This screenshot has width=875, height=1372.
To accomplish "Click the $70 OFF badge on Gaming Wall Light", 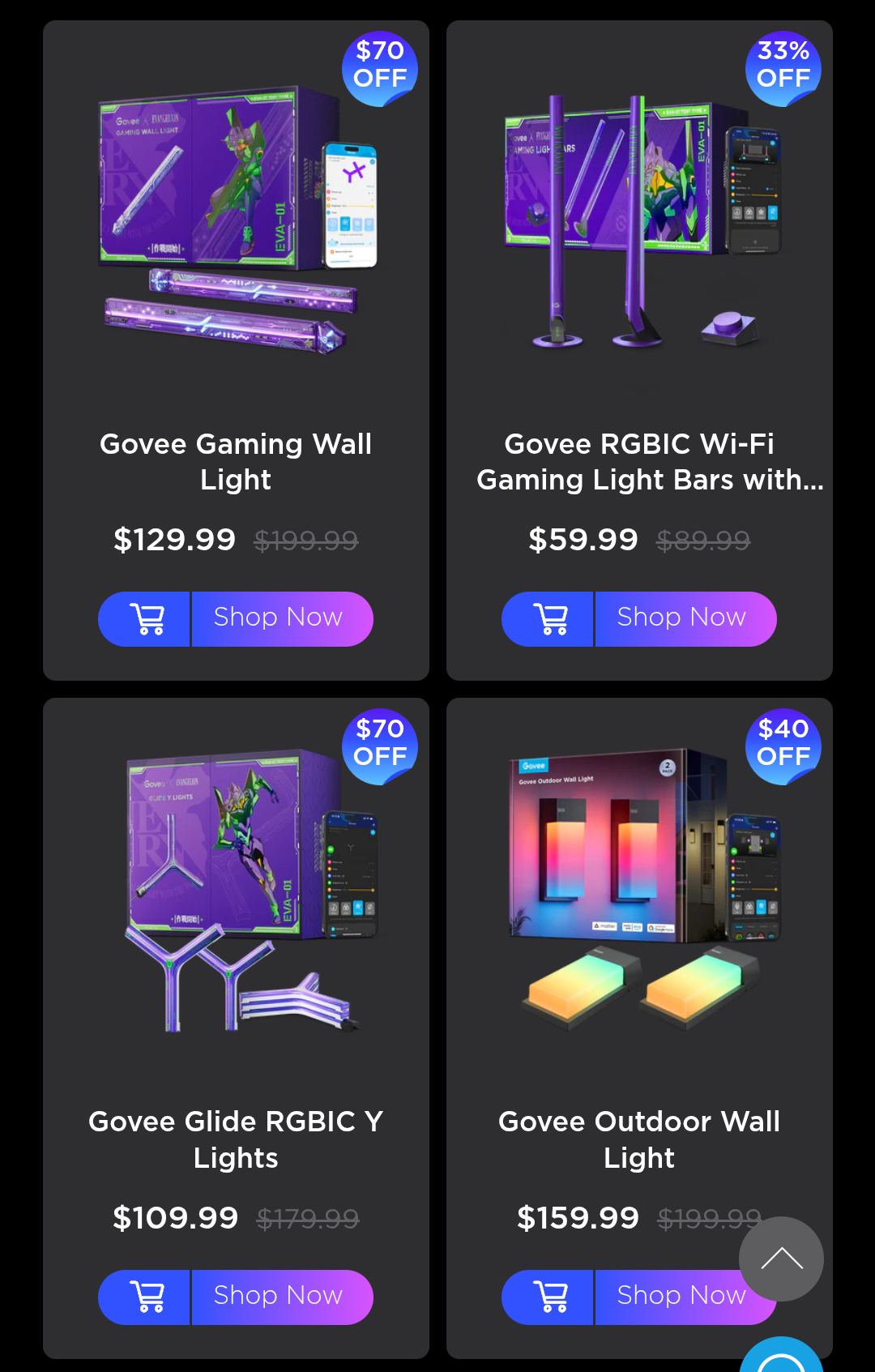I will pyautogui.click(x=379, y=67).
